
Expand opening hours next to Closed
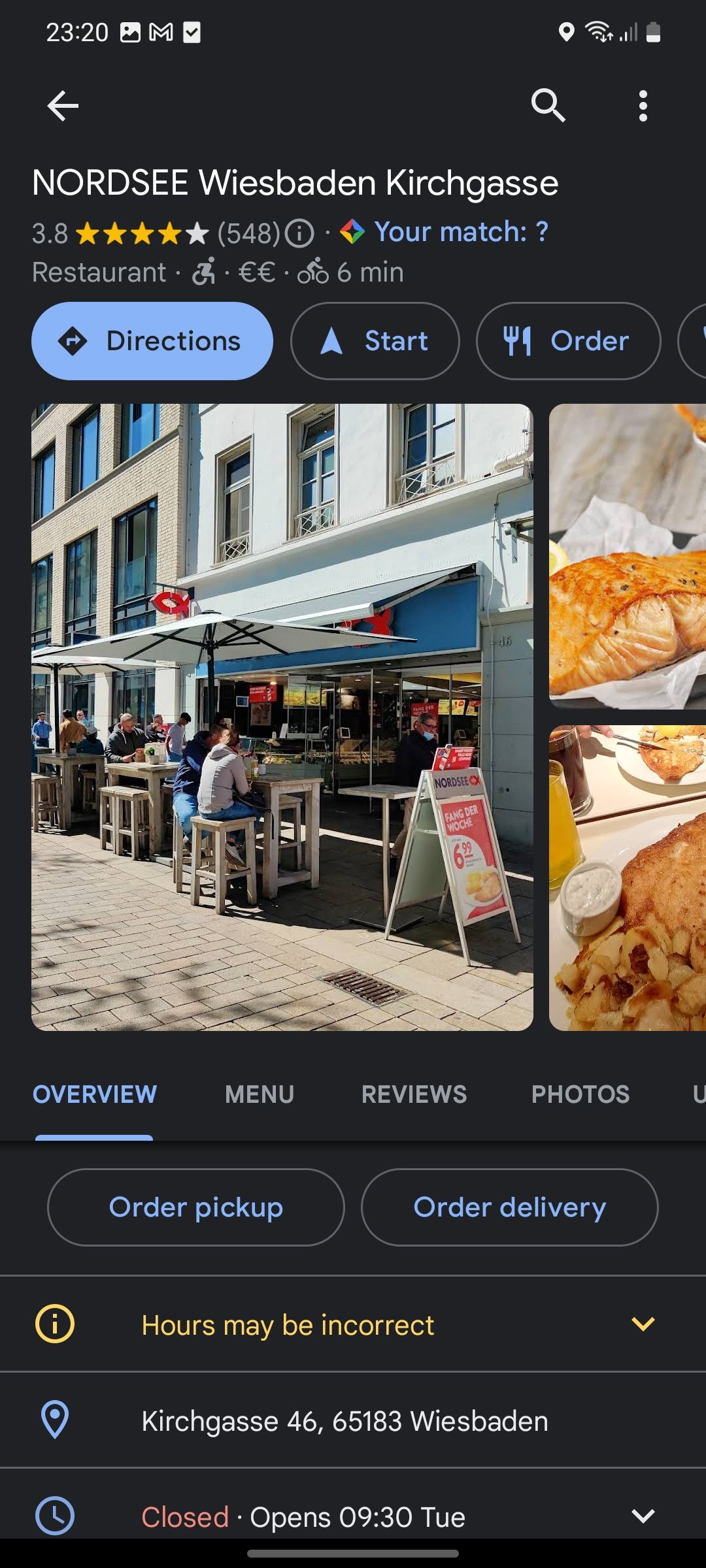coord(643,1516)
